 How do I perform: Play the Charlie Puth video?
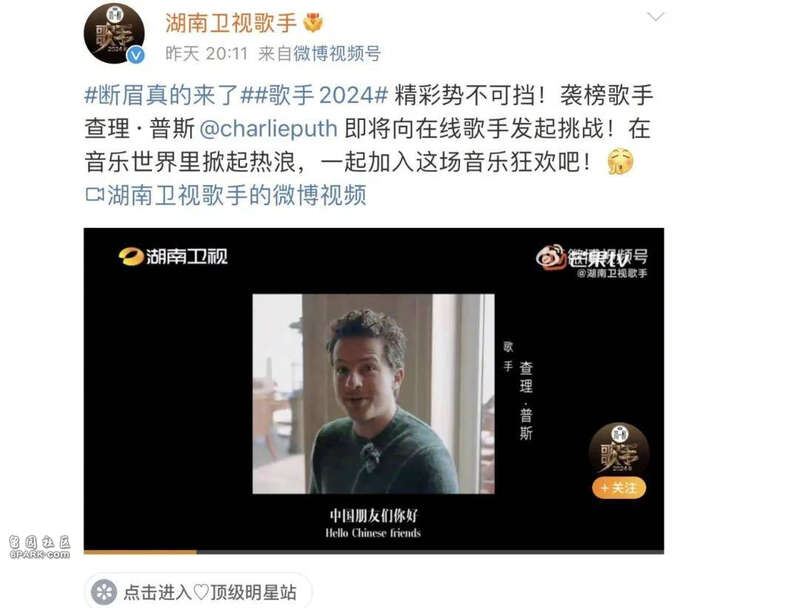(373, 392)
